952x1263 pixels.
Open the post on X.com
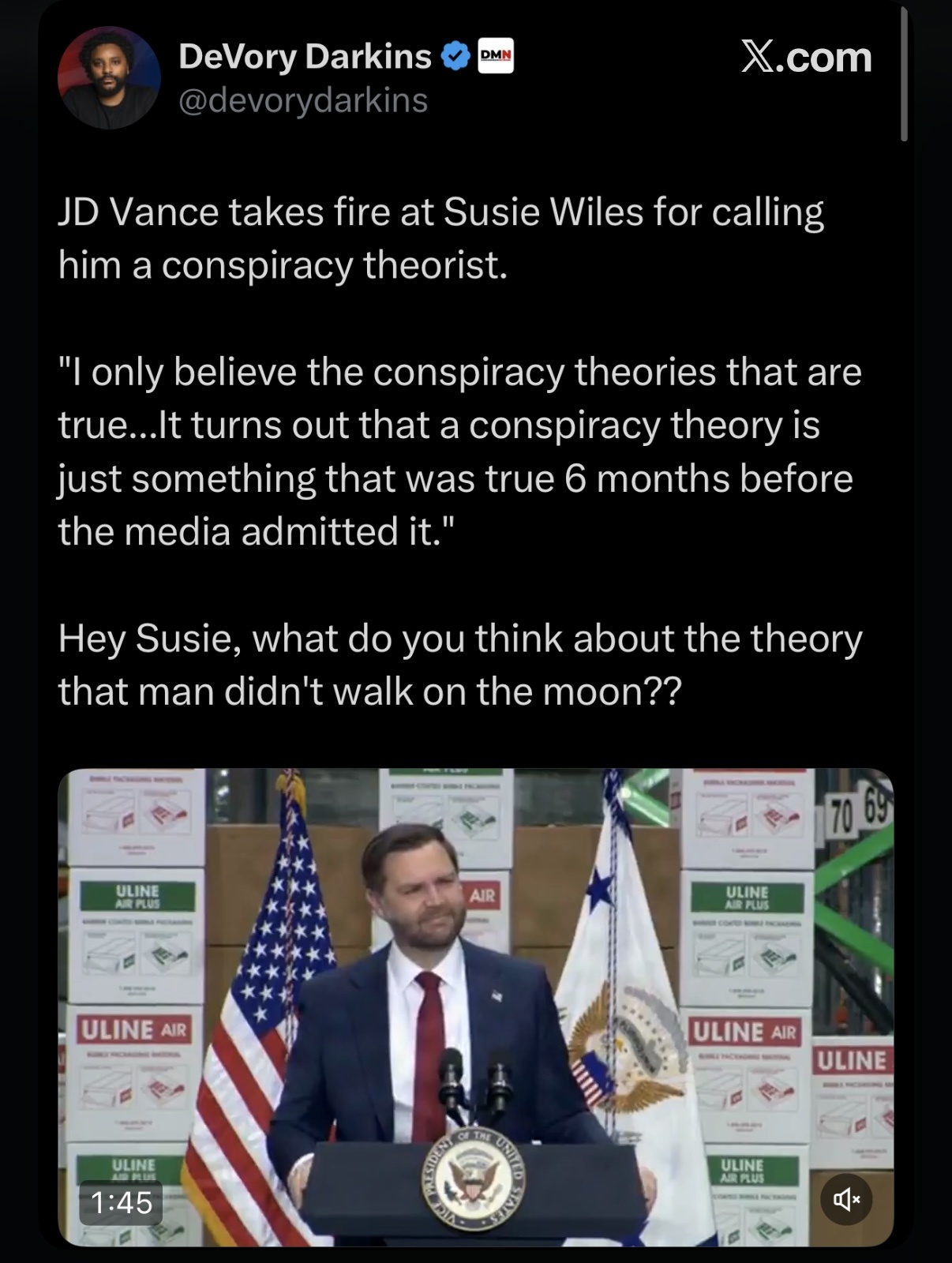pyautogui.click(x=806, y=57)
